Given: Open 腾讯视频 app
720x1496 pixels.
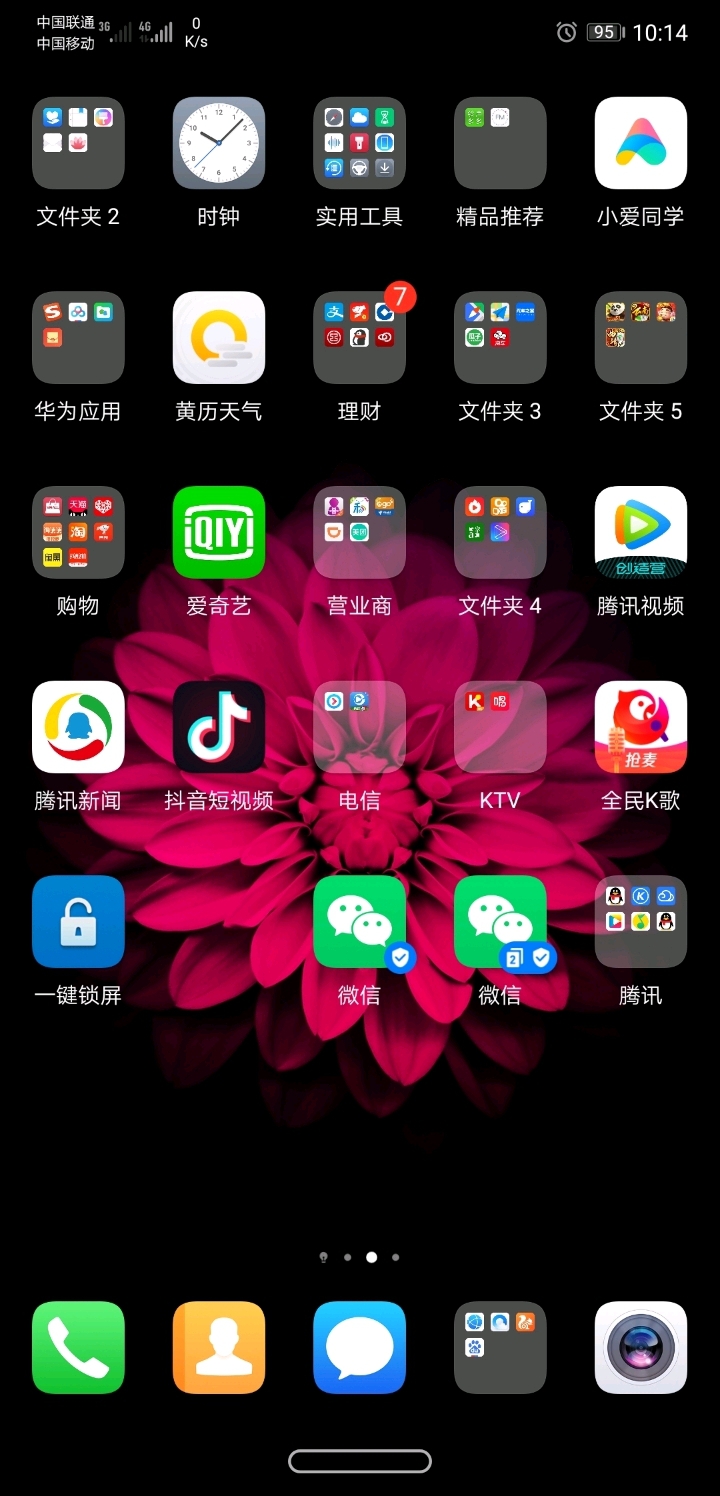Looking at the screenshot, I should (x=640, y=532).
